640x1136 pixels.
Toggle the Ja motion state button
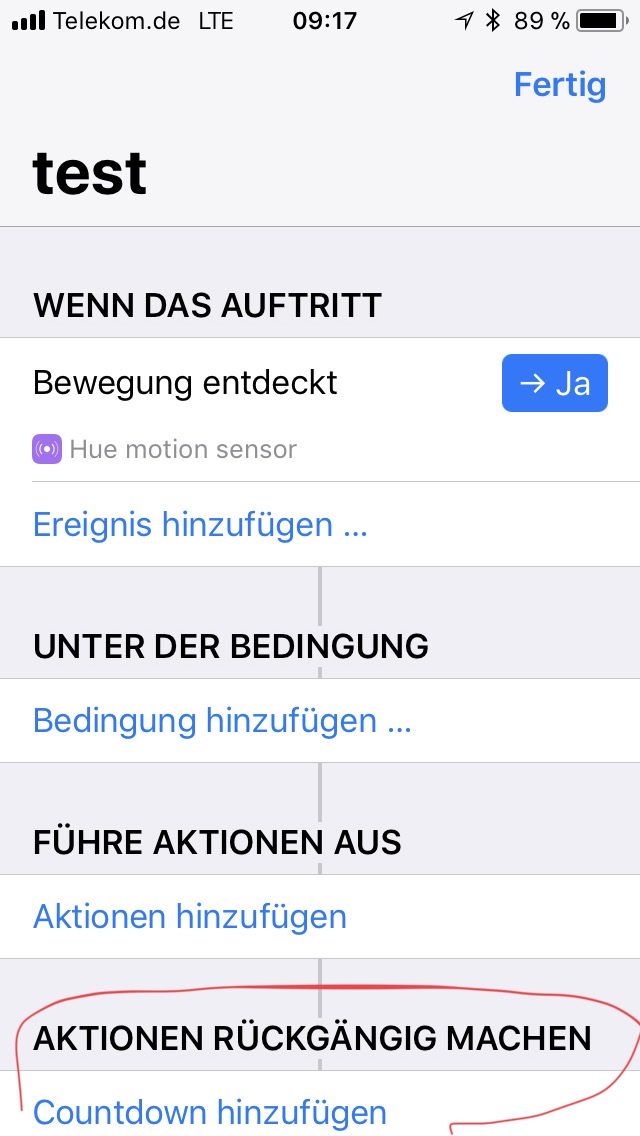coord(554,383)
